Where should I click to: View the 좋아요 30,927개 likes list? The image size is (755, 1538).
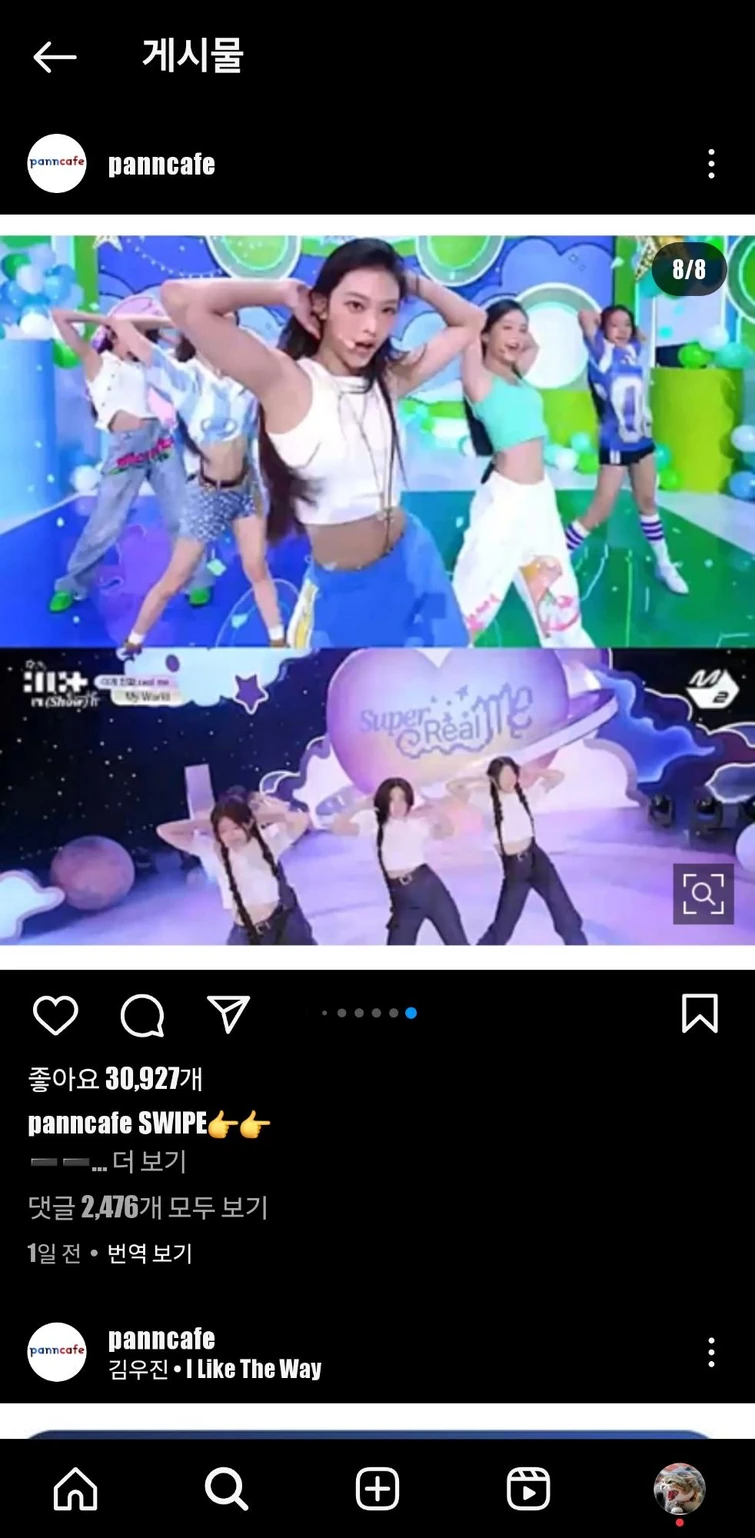click(115, 1078)
